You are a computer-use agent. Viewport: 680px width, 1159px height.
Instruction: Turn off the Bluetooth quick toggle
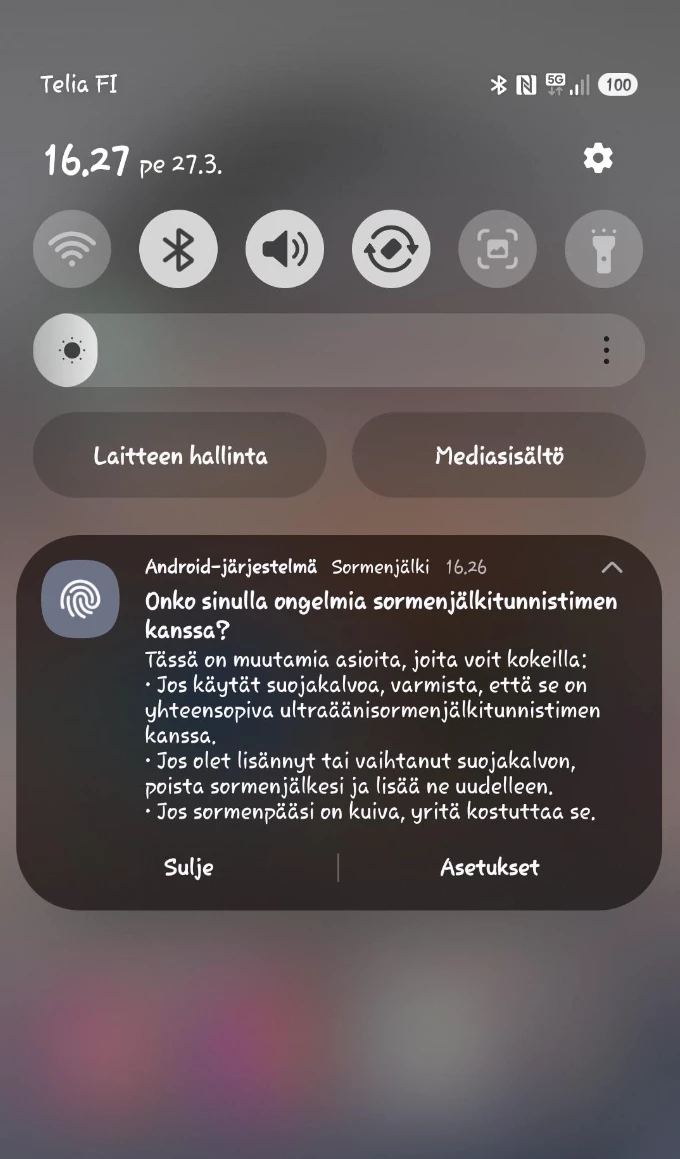pyautogui.click(x=178, y=249)
